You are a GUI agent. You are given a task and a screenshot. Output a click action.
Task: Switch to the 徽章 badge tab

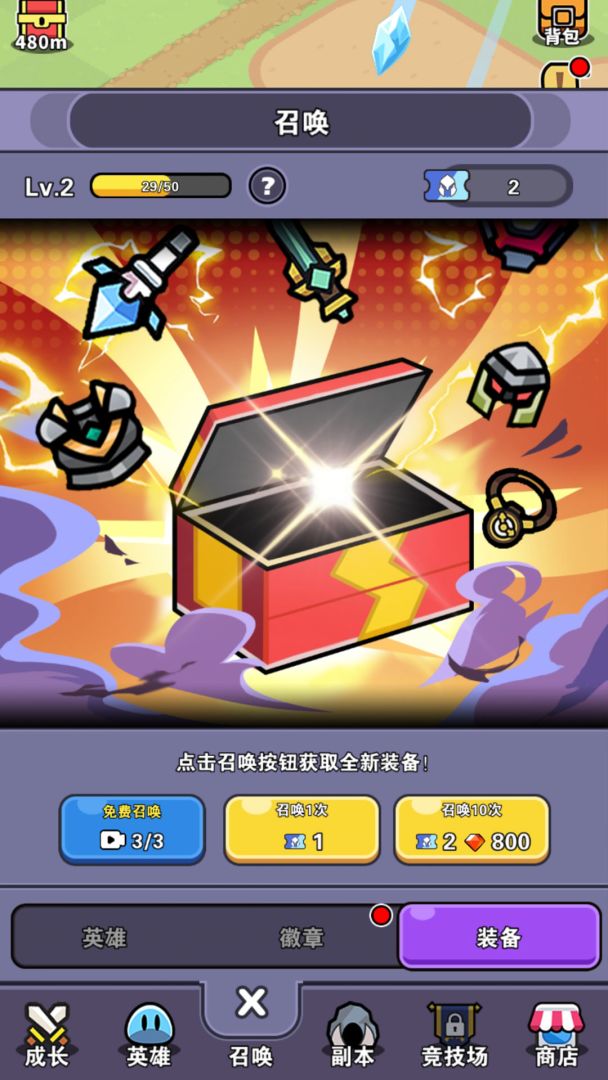[301, 937]
